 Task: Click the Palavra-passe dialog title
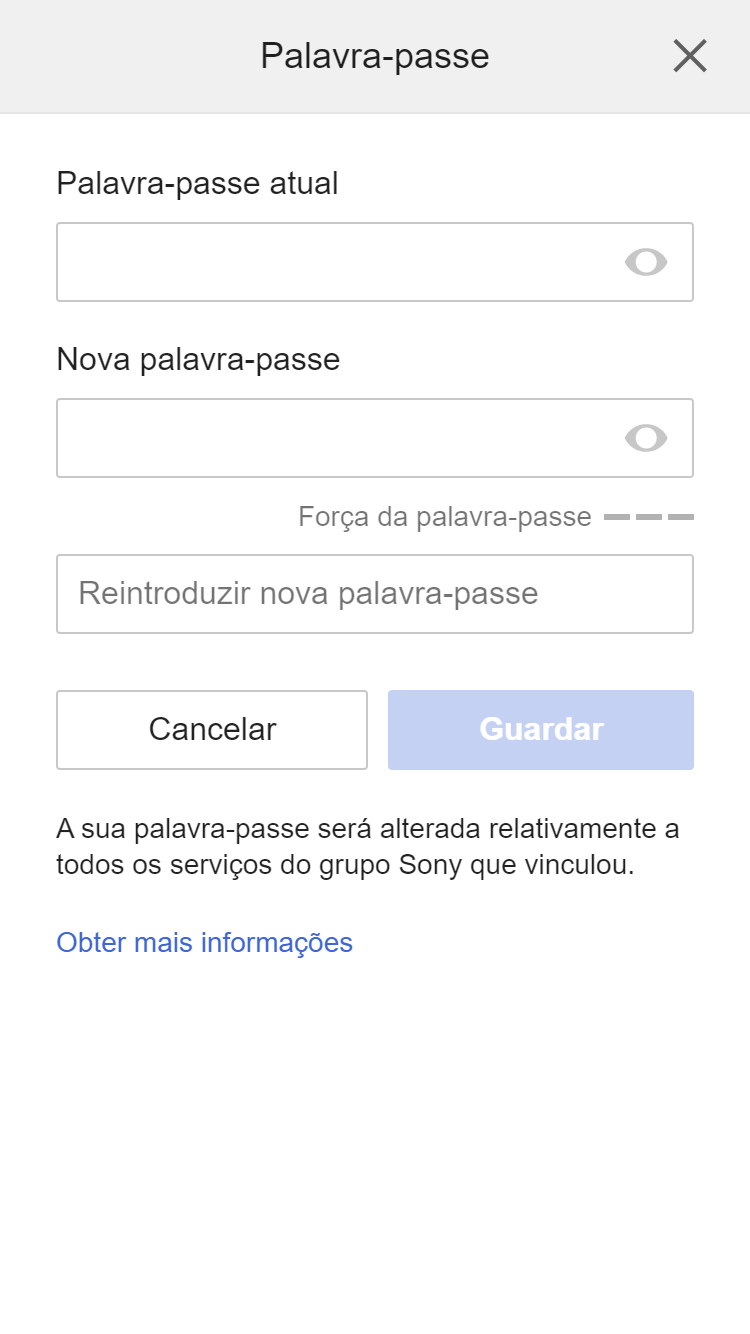(x=374, y=56)
